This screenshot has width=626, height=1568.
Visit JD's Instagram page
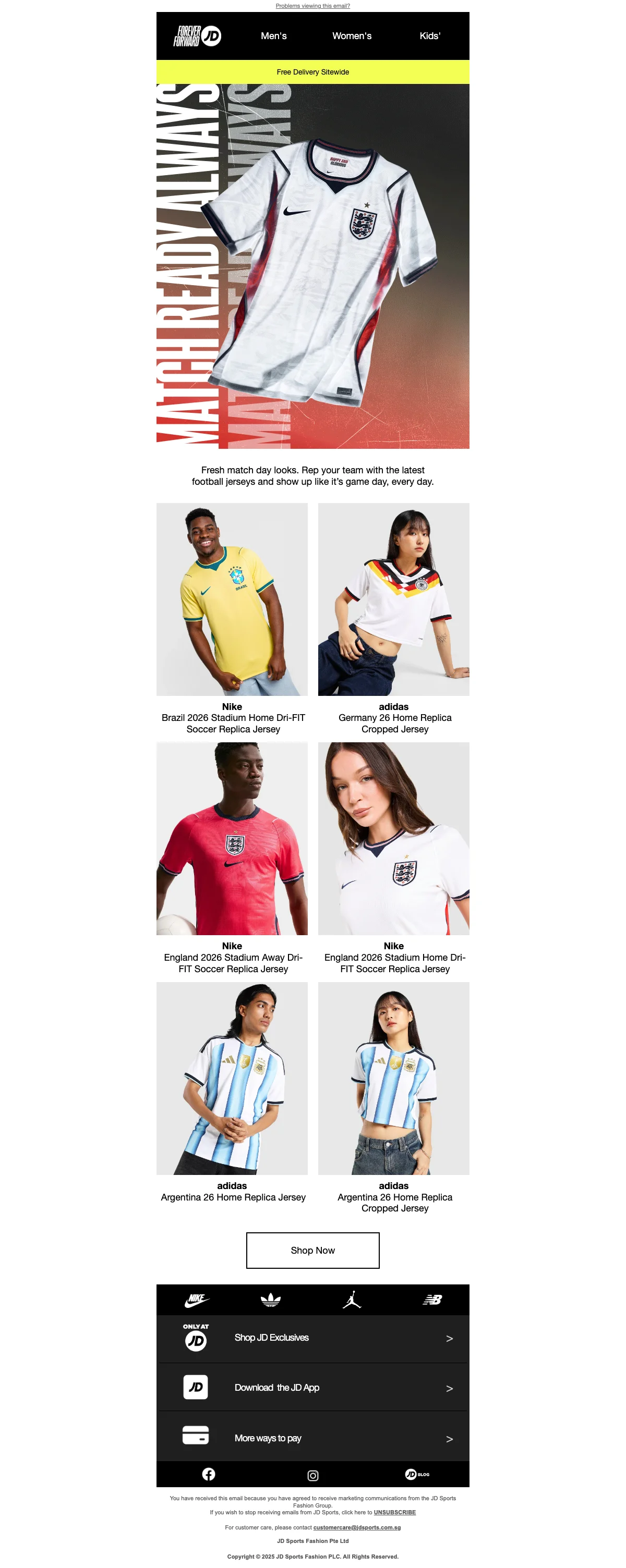coord(313,1475)
